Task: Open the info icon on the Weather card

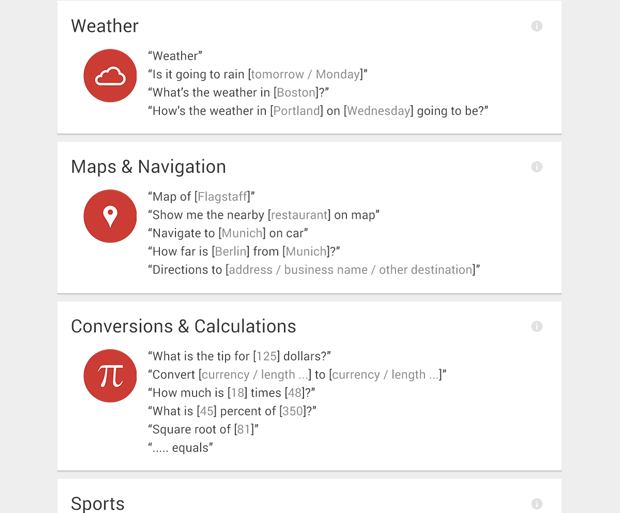Action: pos(537,26)
